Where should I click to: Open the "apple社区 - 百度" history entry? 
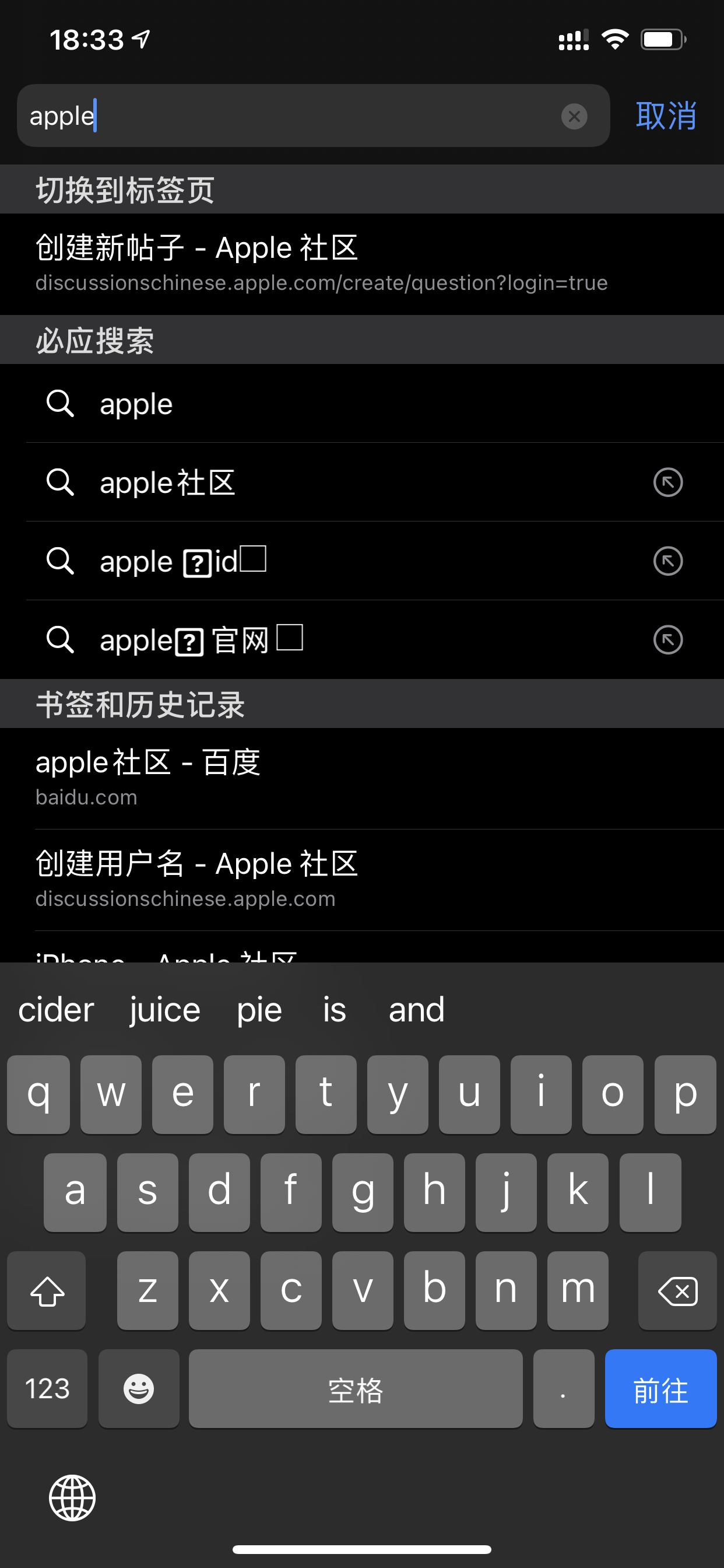coord(148,778)
